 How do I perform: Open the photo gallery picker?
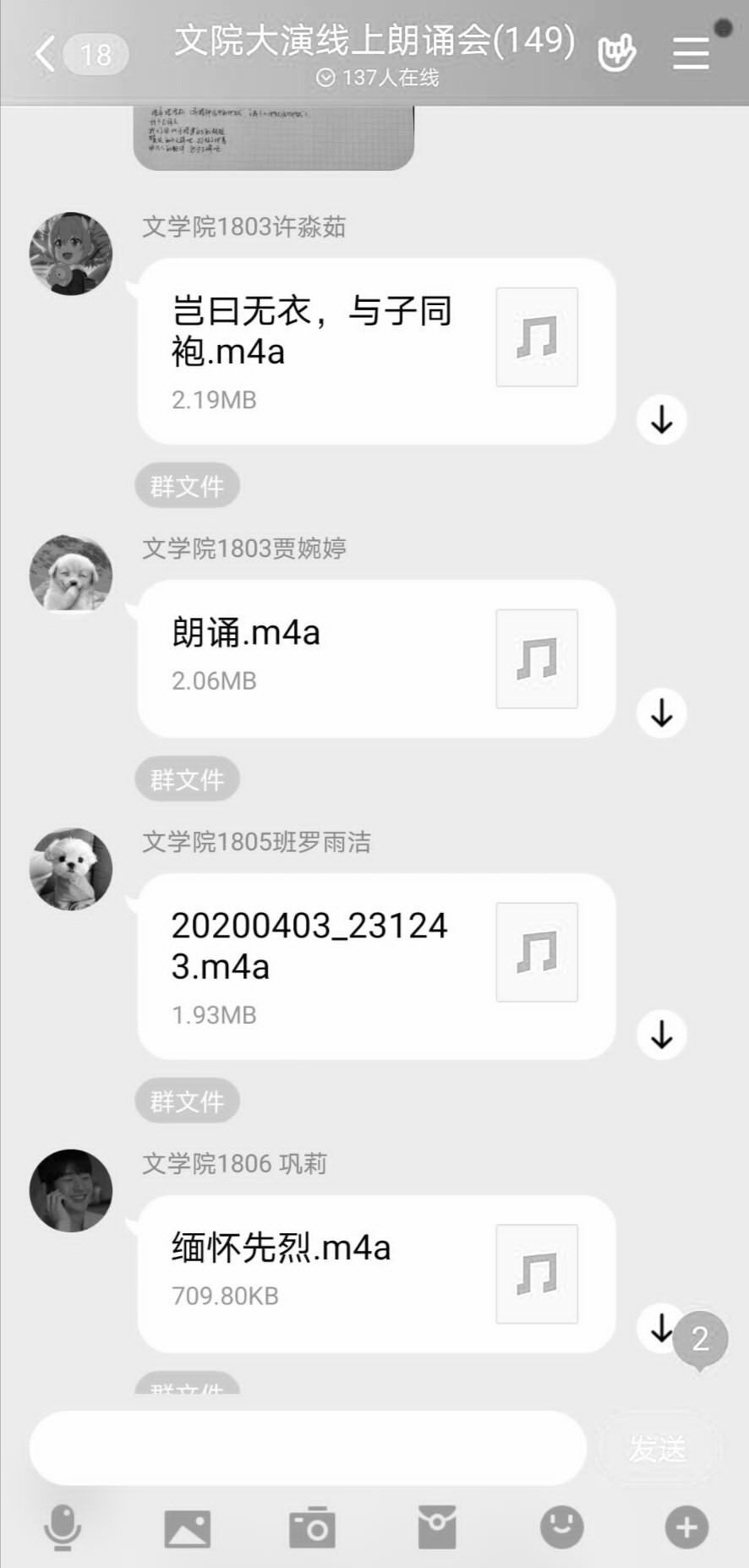187,1528
